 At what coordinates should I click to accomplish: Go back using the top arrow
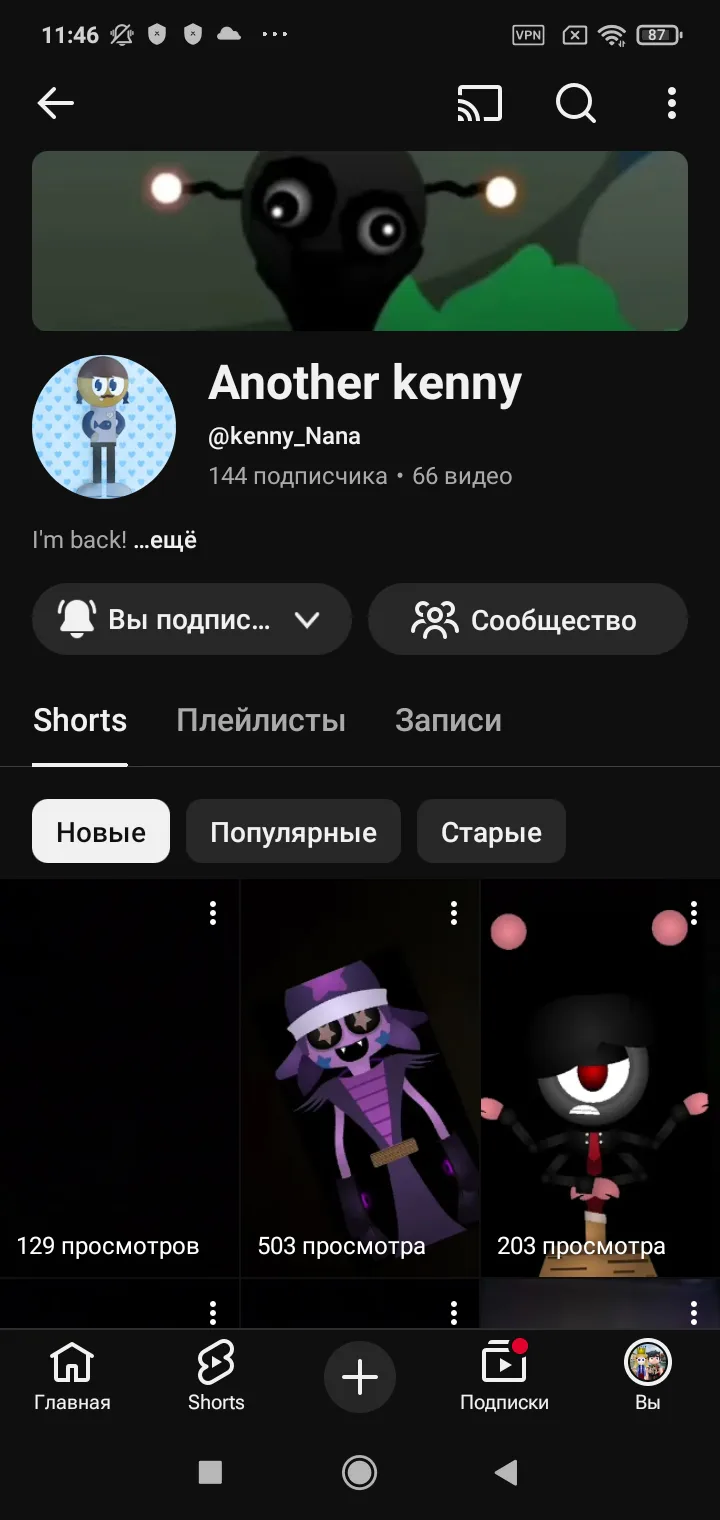56,103
